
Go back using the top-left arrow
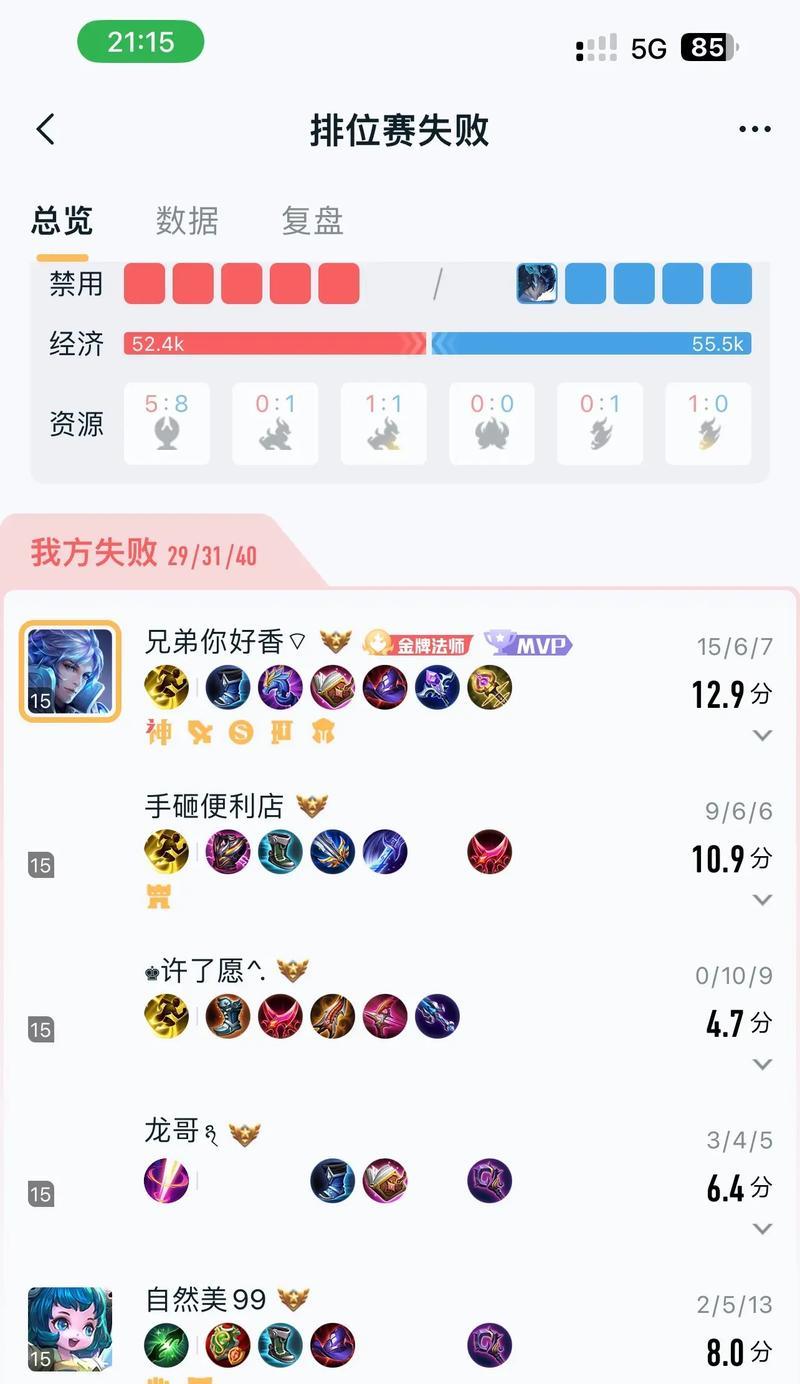[45, 130]
